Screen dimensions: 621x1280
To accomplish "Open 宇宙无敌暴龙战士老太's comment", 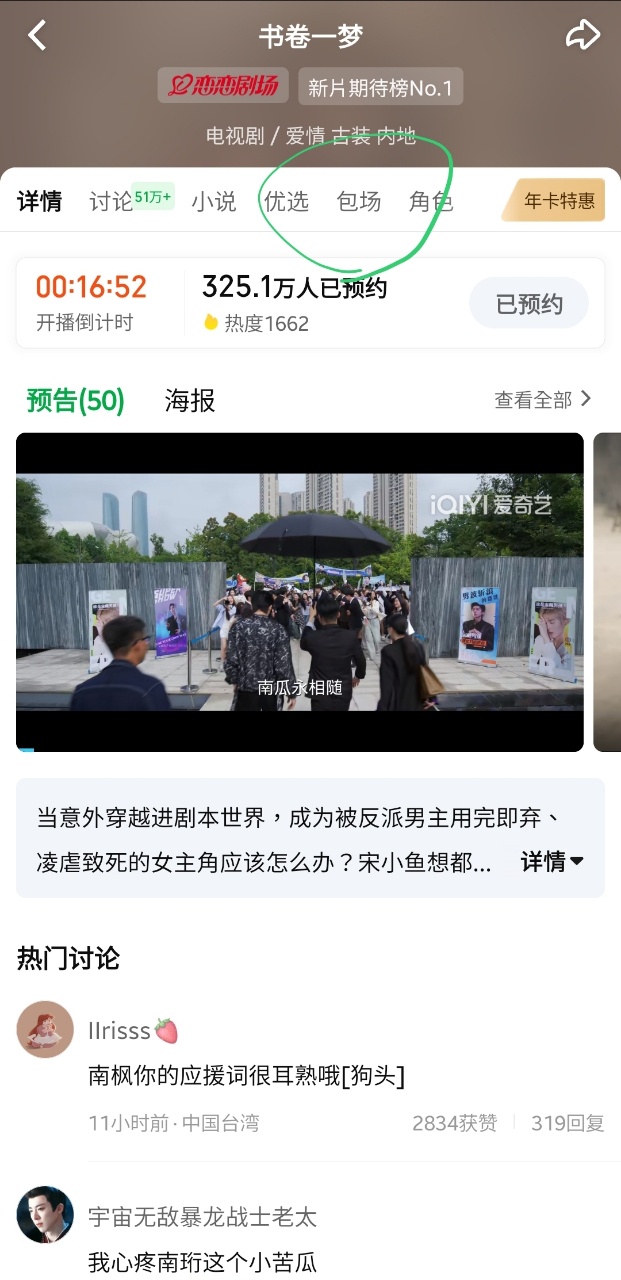I will [202, 1262].
